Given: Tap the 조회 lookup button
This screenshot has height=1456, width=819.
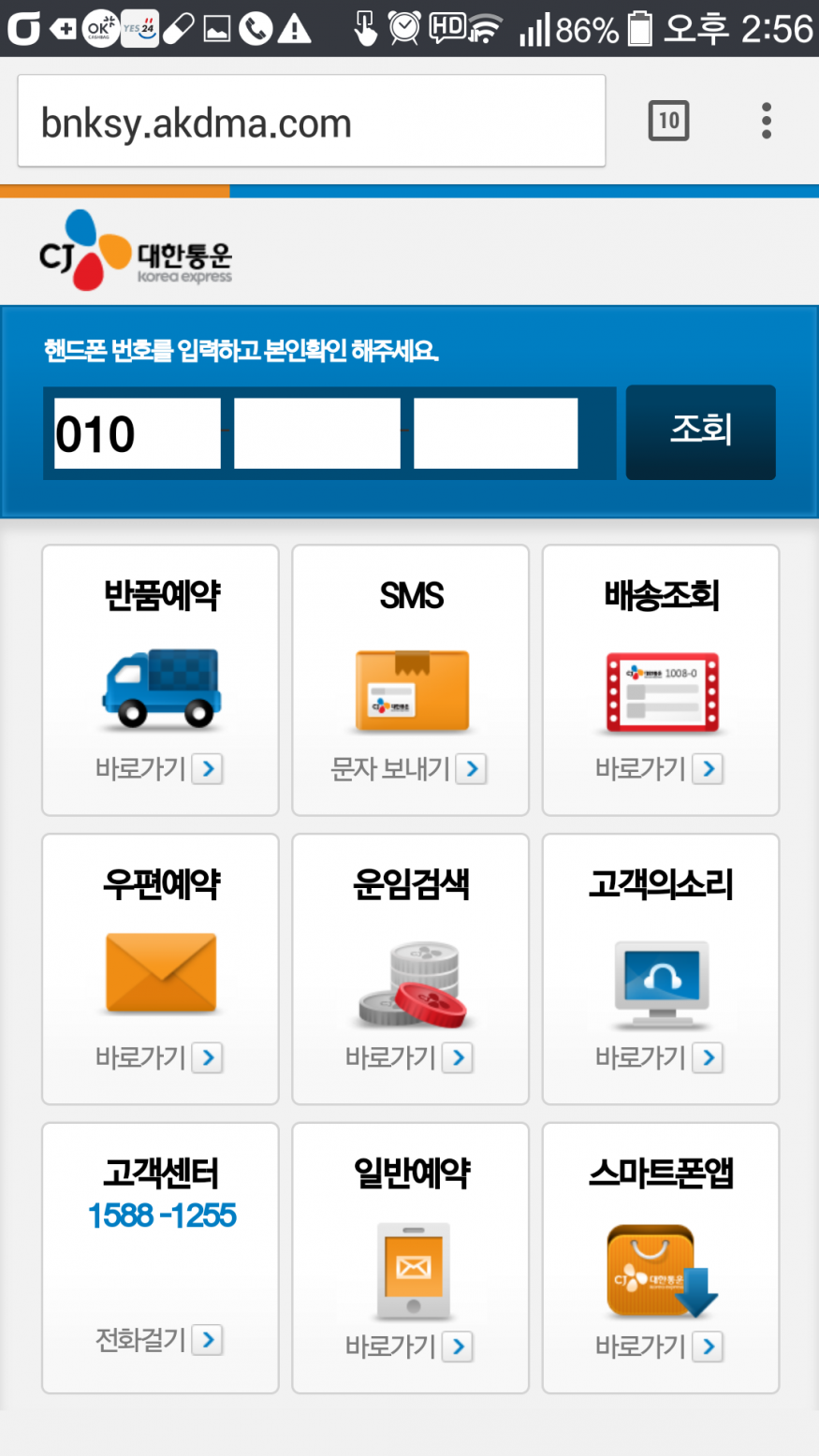Looking at the screenshot, I should pos(700,431).
